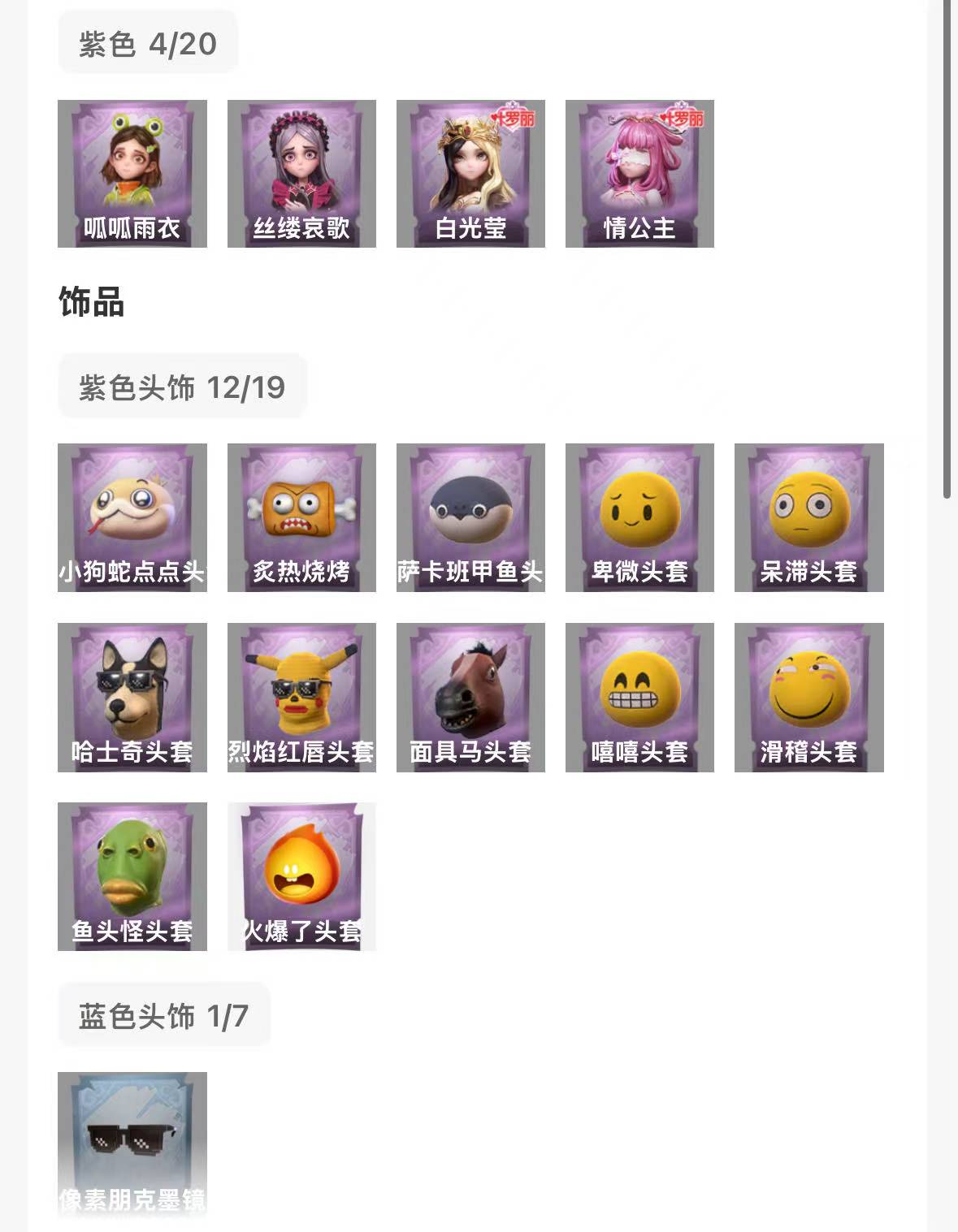This screenshot has width=958, height=1232.
Task: Tap the 火爆了头套 tile
Action: point(301,876)
